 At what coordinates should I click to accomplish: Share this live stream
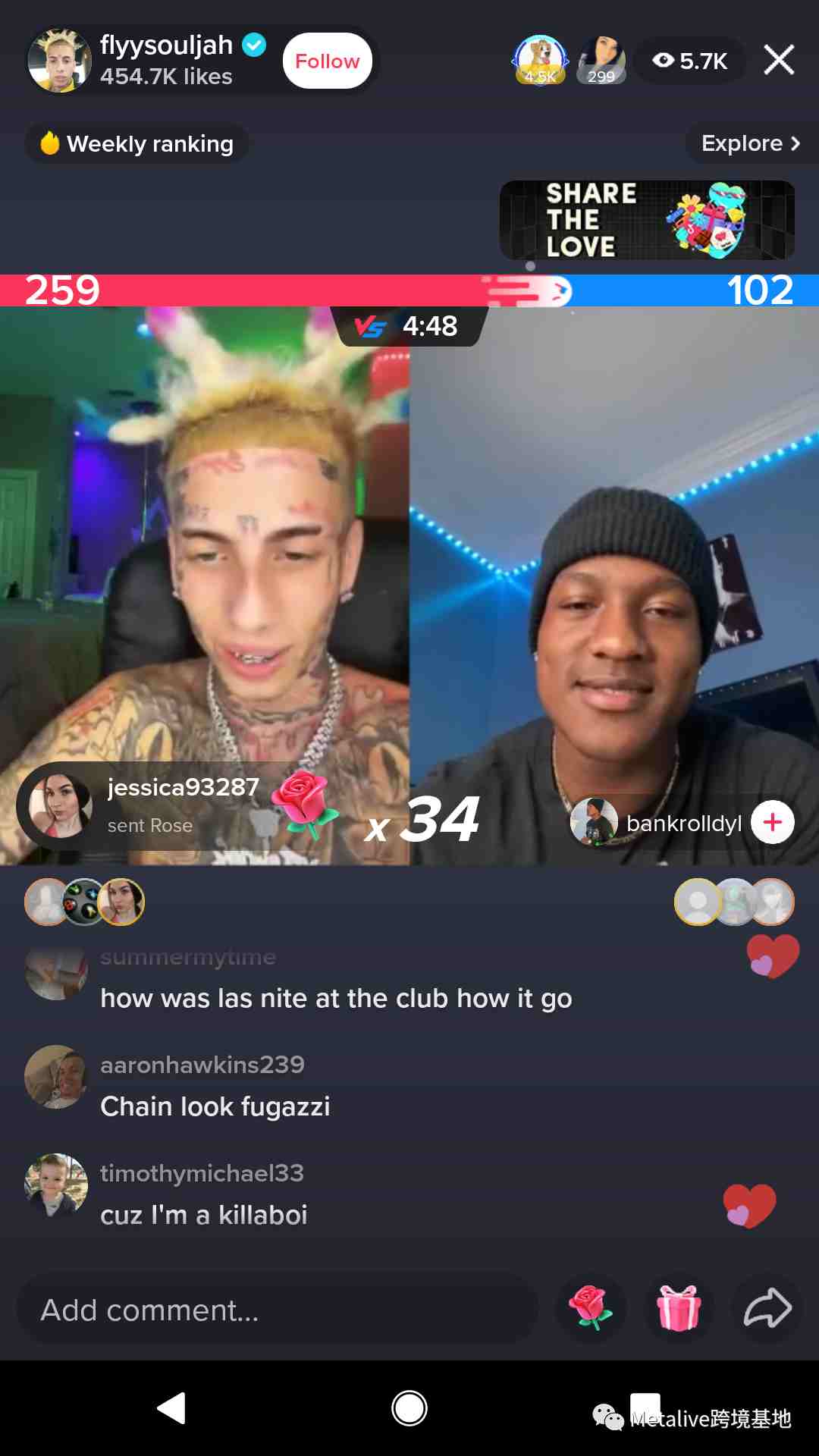tap(767, 1308)
